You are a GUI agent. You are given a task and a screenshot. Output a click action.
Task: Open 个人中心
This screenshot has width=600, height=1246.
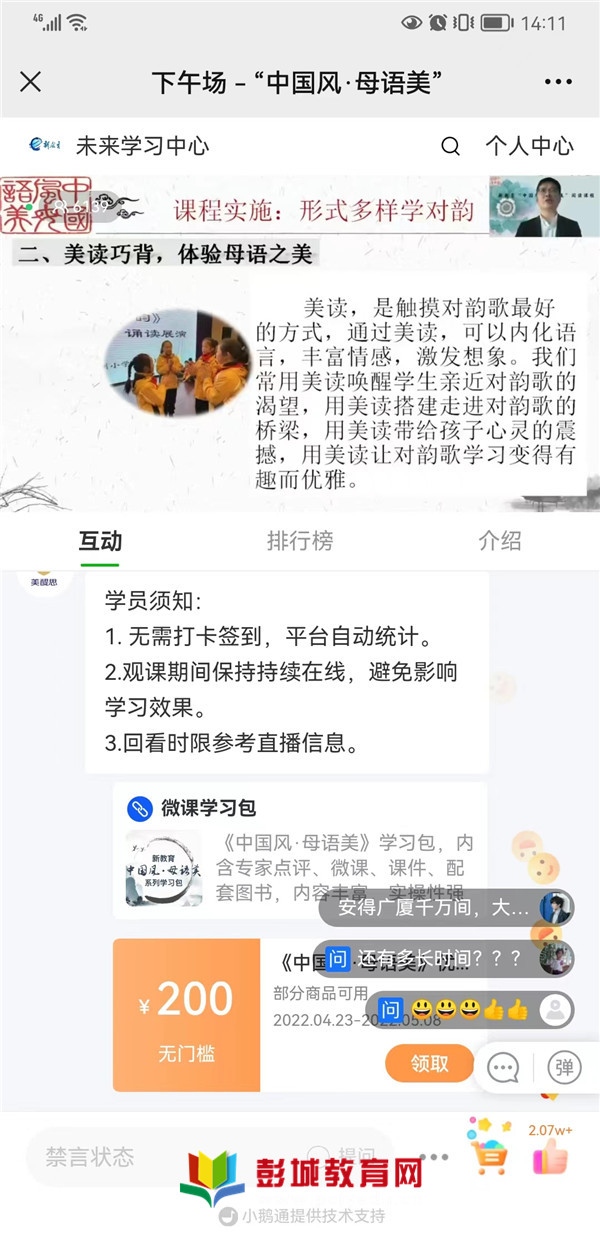click(x=529, y=147)
